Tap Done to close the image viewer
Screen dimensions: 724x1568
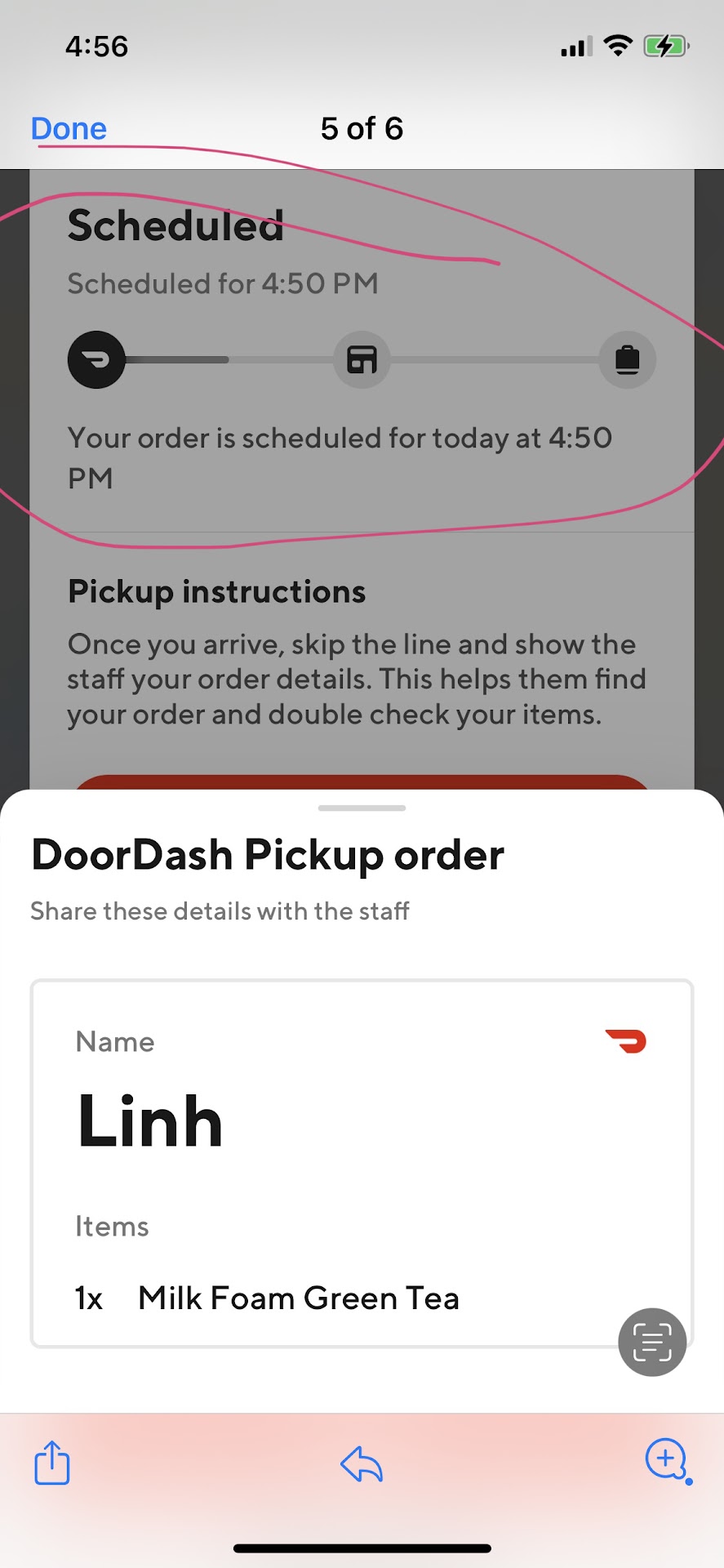69,128
